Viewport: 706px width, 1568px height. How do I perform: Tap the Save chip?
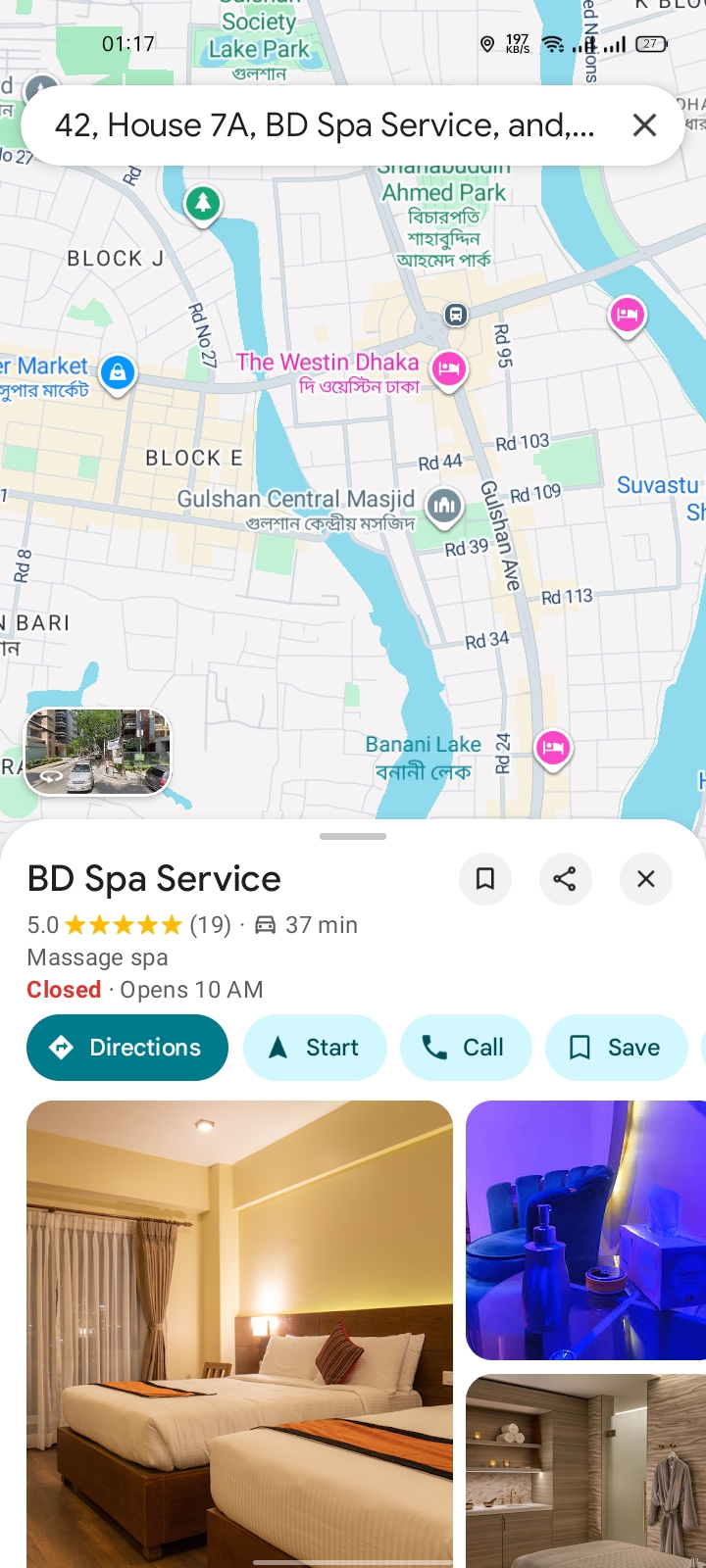616,1048
